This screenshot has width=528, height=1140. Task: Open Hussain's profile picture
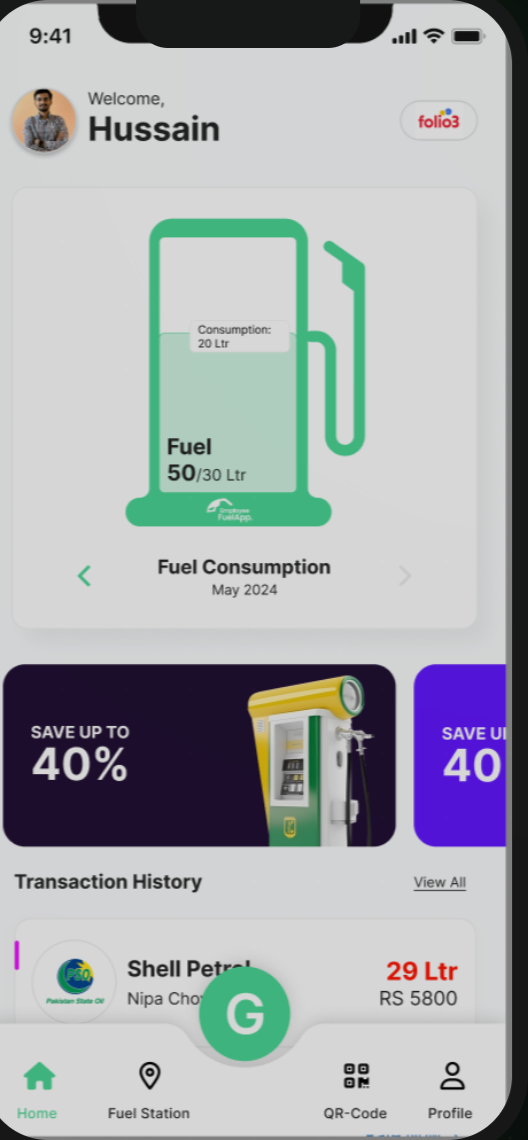pyautogui.click(x=44, y=120)
